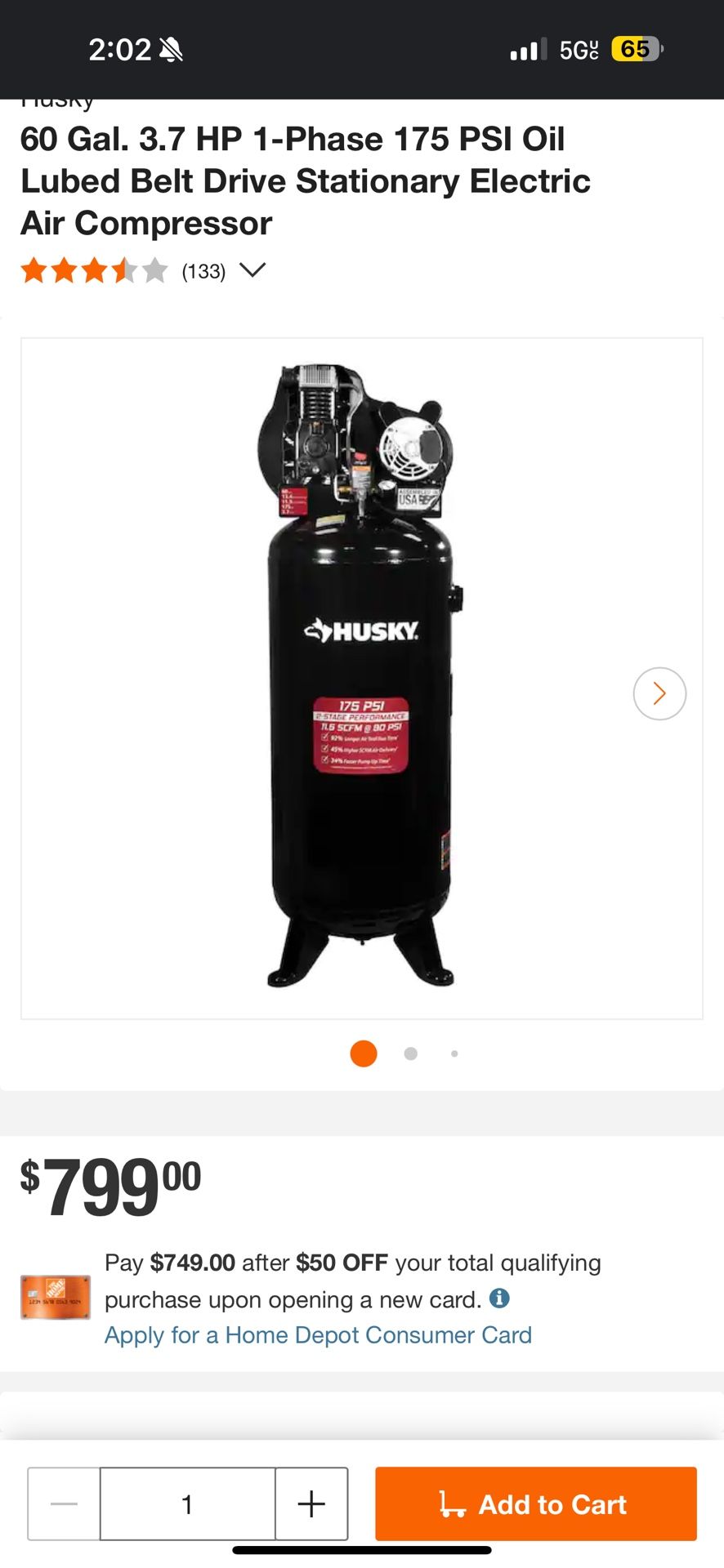Screen dimensions: 724x1568
Task: Decrease the quantity with the minus button
Action: 64,1503
